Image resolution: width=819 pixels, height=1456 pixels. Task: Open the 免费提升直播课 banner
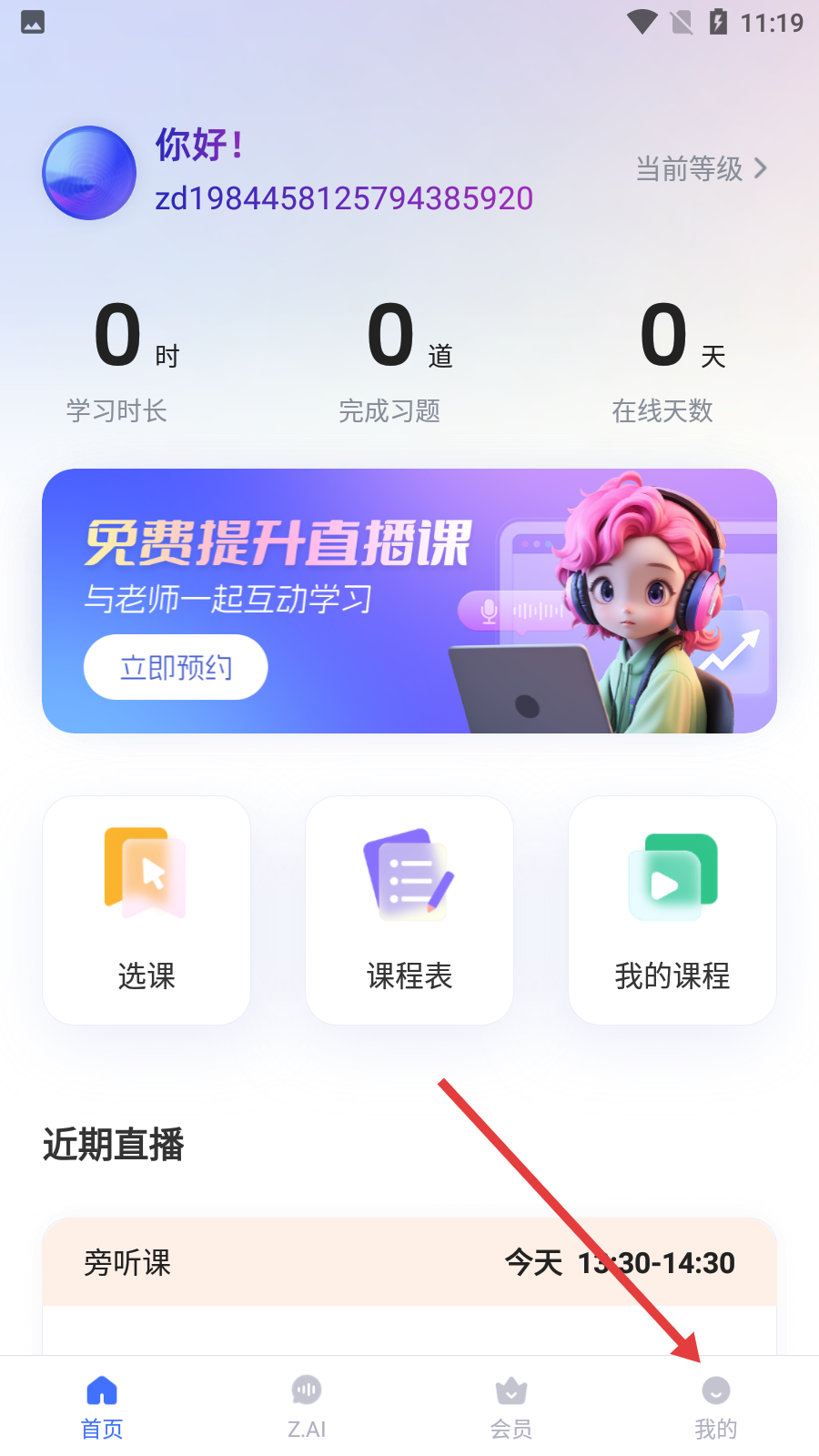click(409, 564)
